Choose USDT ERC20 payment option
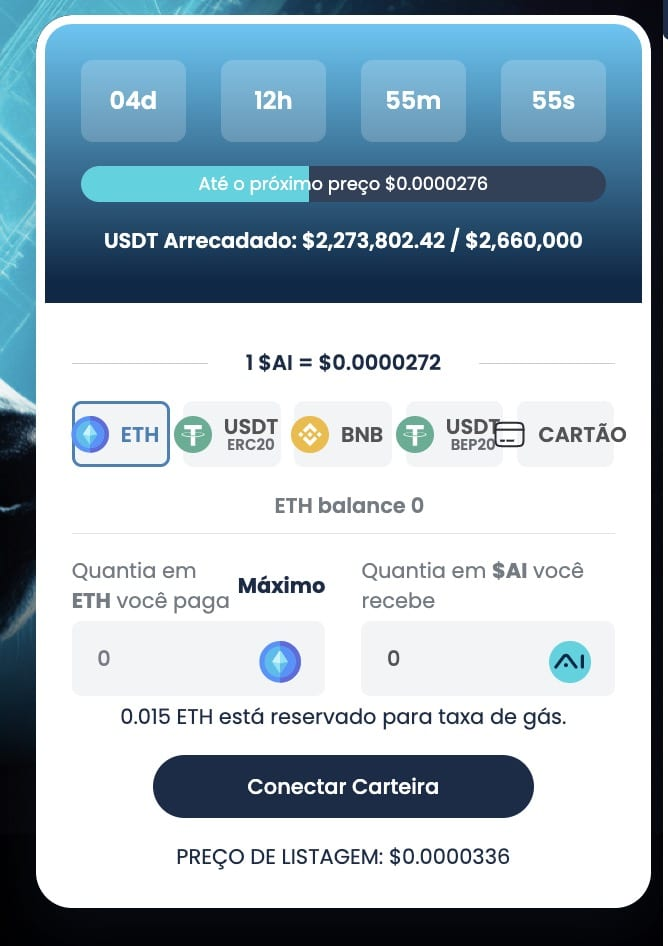The image size is (668, 946). 232,434
